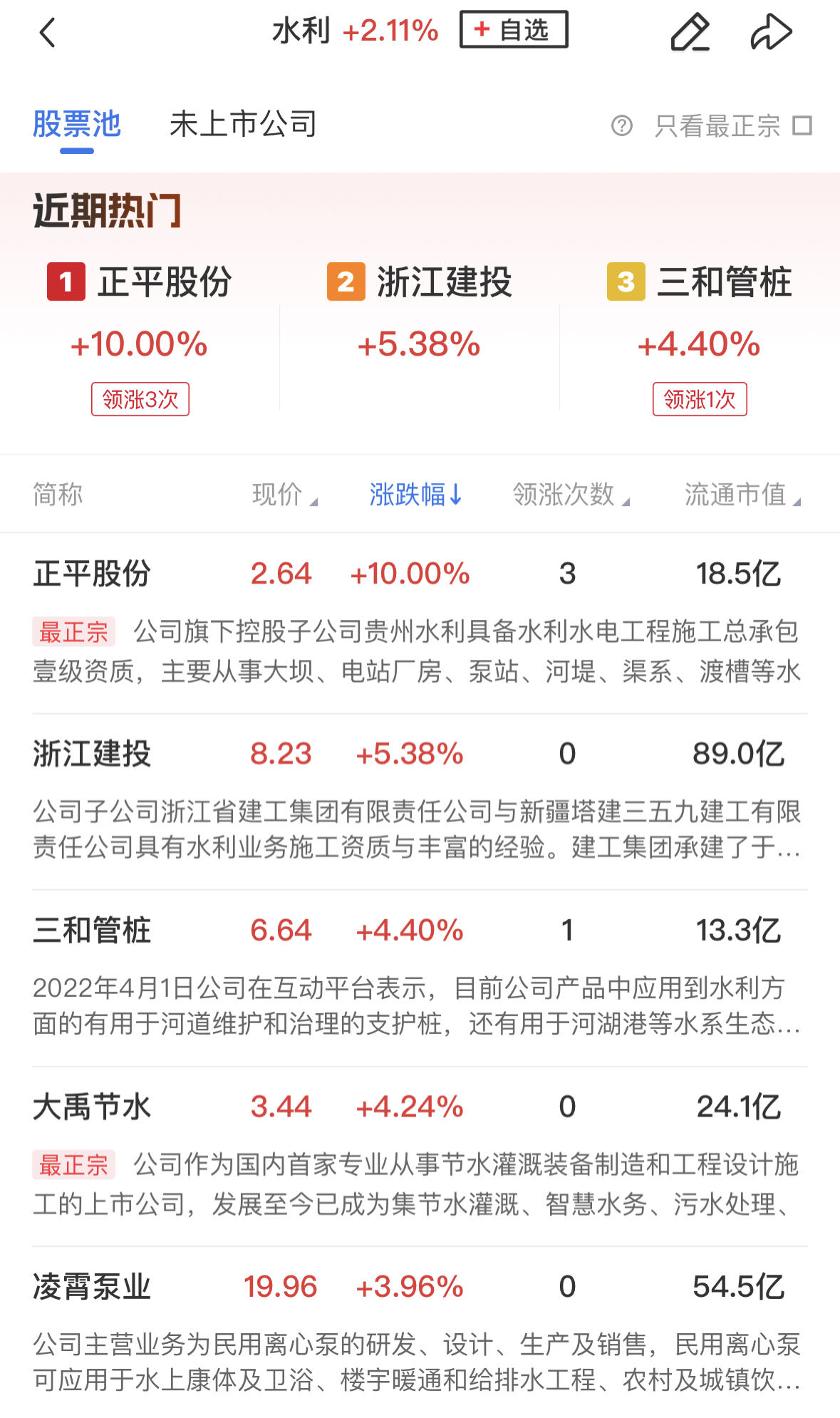Viewport: 840px width, 1418px height.
Task: Add 水利 to watchlist with 自选 button
Action: pos(513,30)
